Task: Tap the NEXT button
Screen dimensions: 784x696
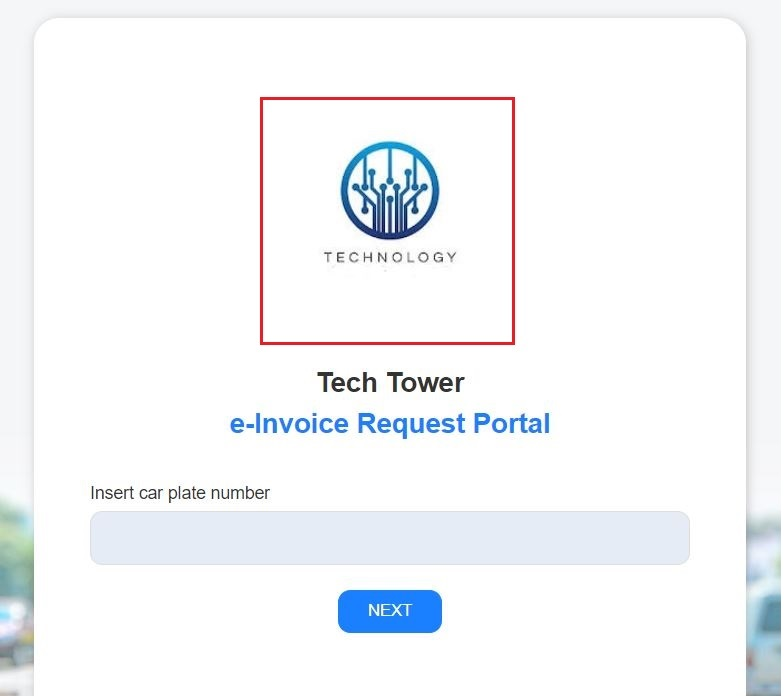Action: tap(389, 611)
